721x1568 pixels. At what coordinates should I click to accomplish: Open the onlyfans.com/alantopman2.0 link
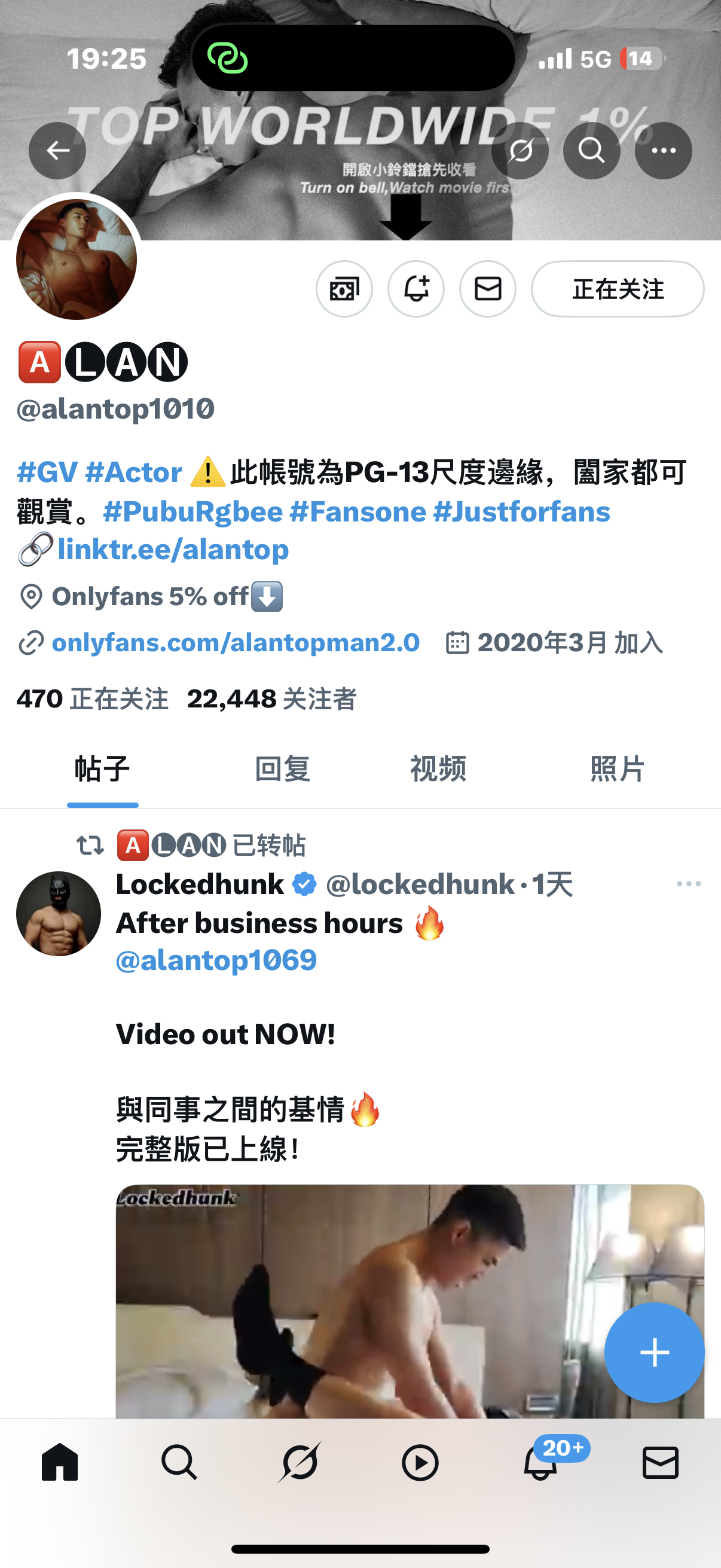(236, 643)
